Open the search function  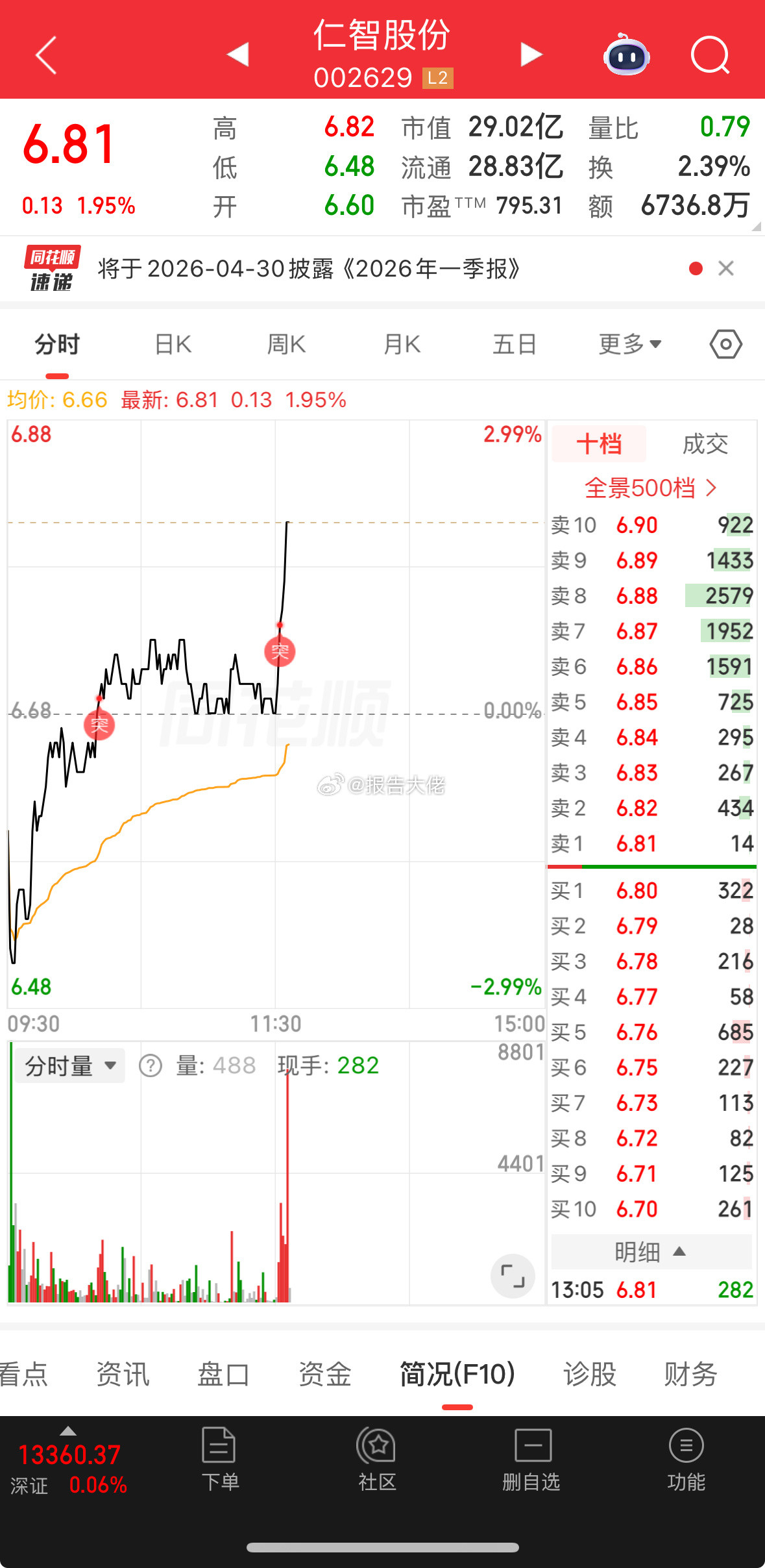(x=711, y=56)
